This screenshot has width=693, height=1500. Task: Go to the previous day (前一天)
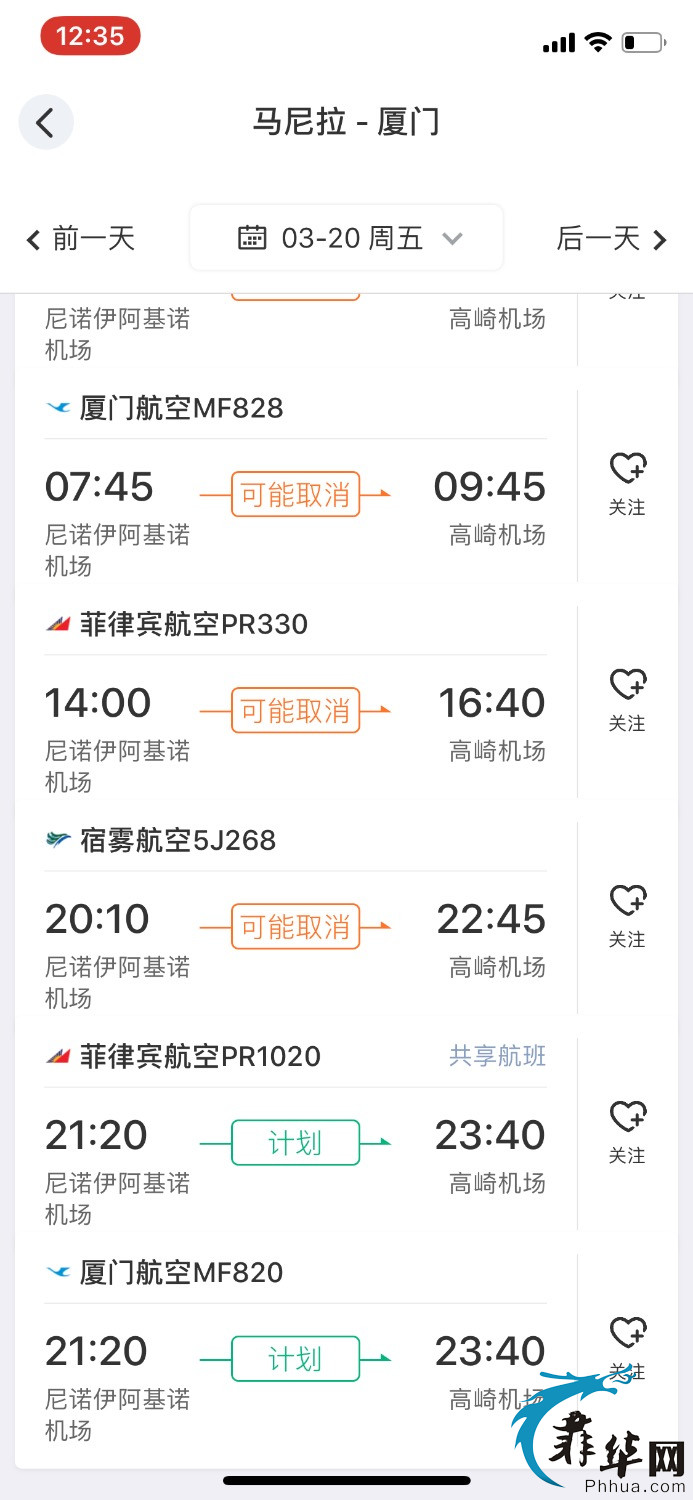(x=80, y=239)
